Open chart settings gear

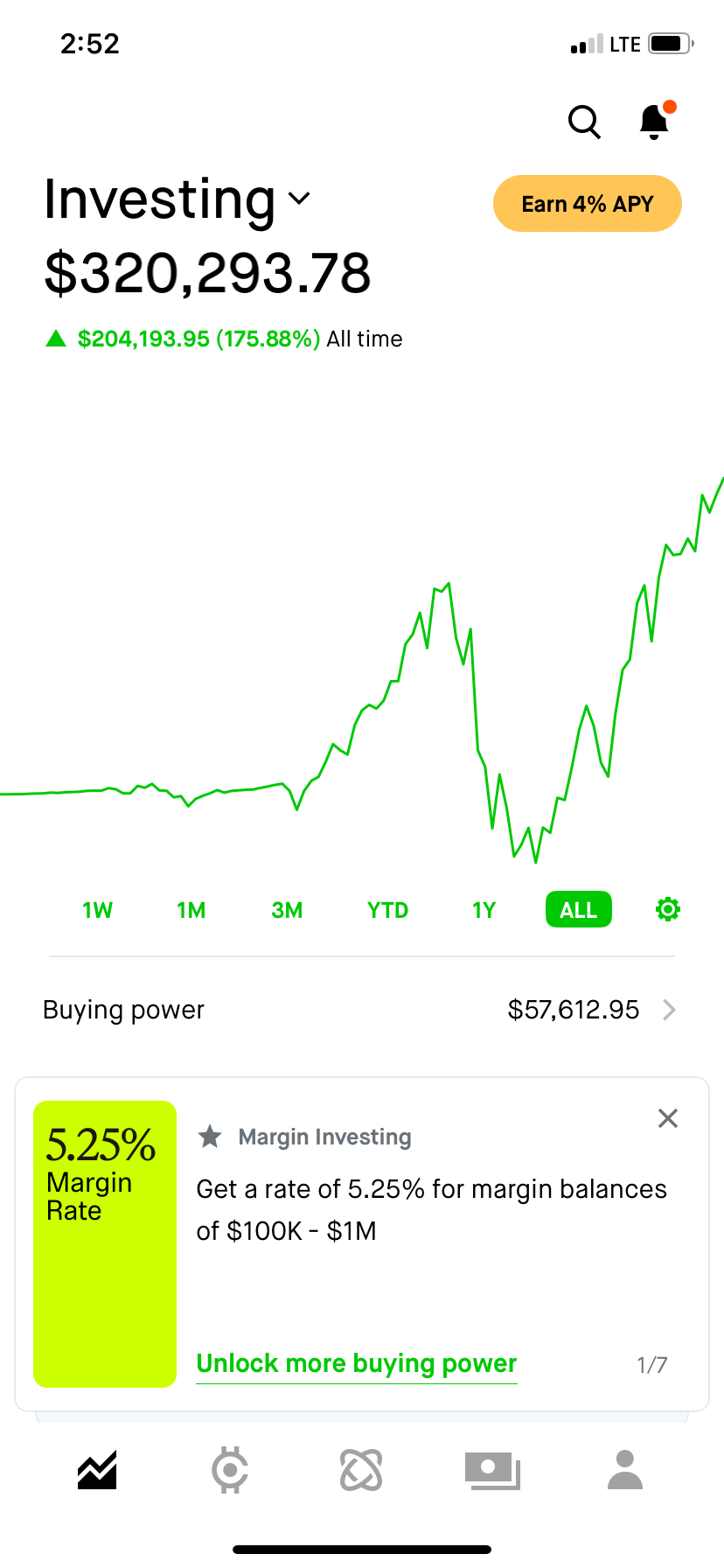[x=667, y=910]
